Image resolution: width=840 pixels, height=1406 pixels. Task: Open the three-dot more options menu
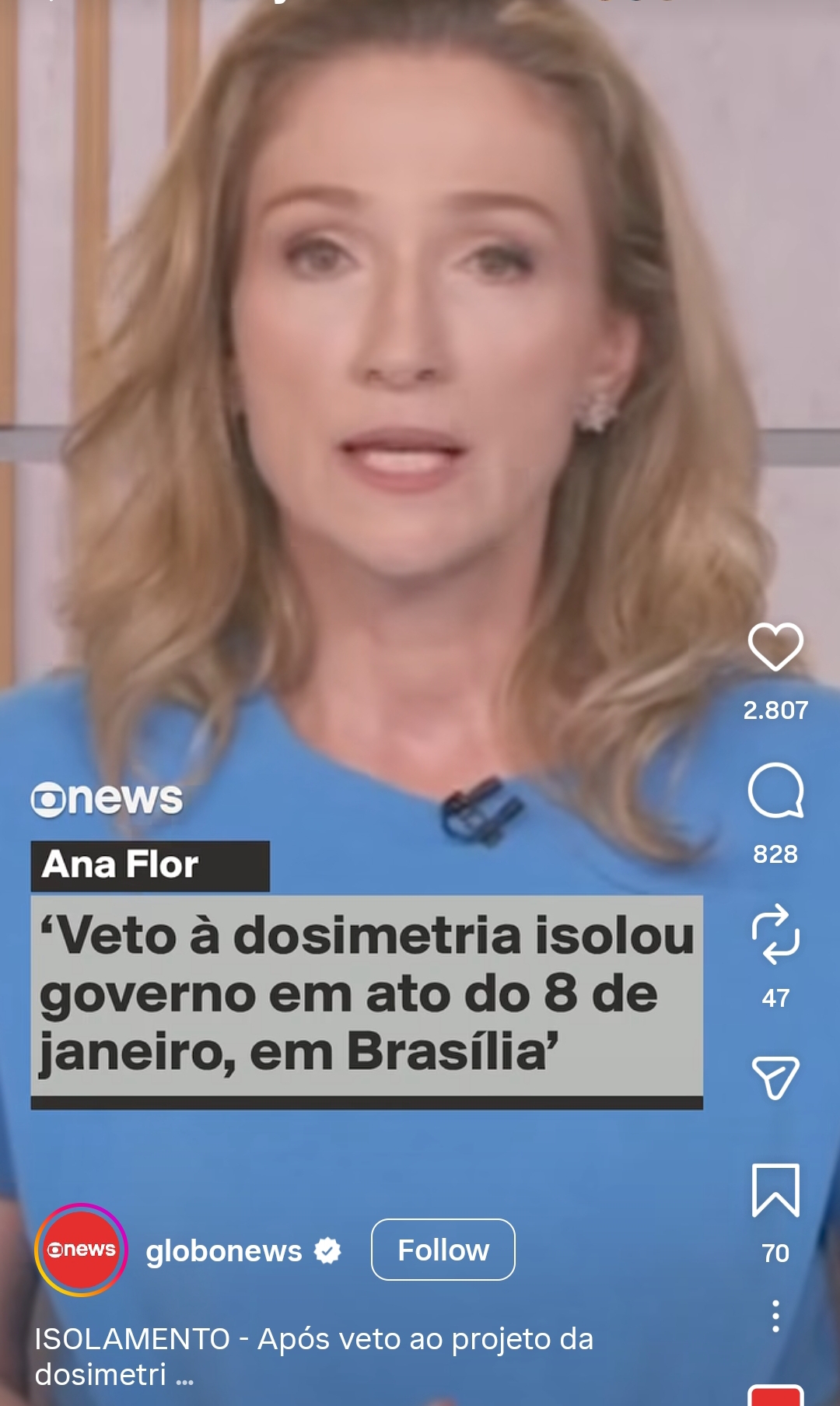coord(775,1316)
